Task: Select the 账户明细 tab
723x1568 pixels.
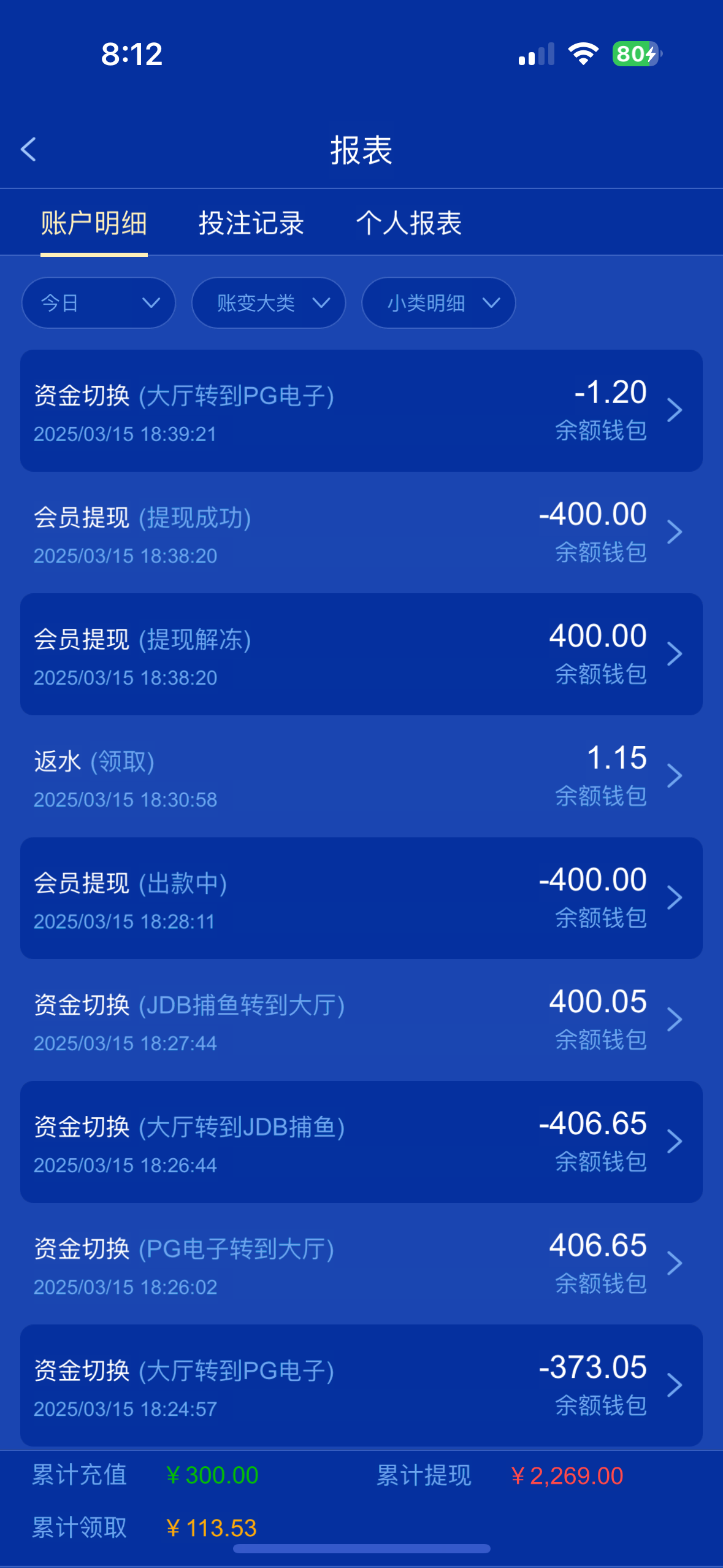Action: click(x=94, y=223)
